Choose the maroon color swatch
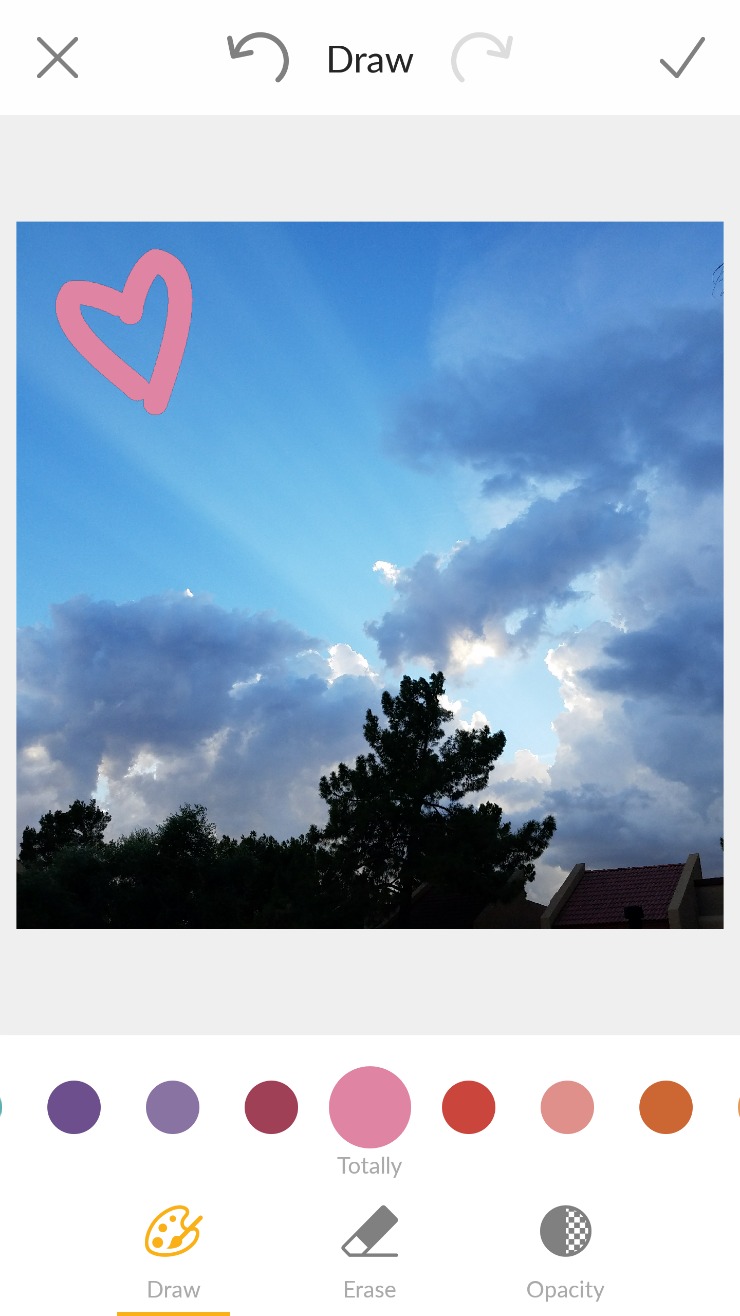740x1316 pixels. click(271, 1107)
